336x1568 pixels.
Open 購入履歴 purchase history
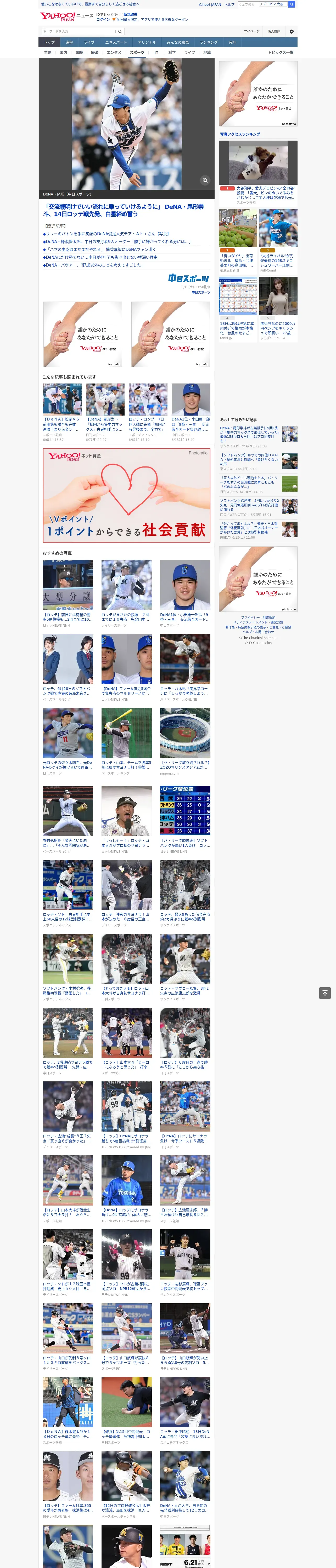pos(274,31)
